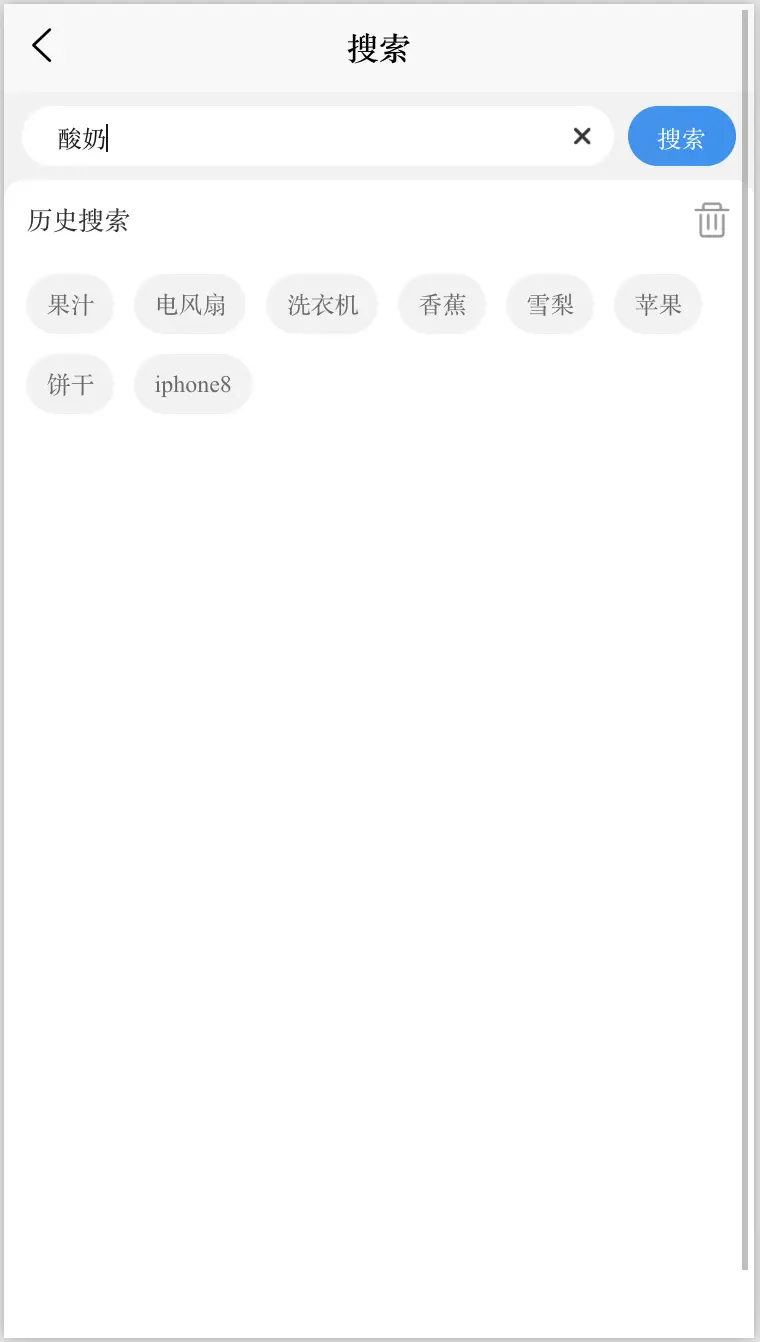Search again for 苹果 from history
Viewport: 760px width, 1342px height.
coord(658,304)
